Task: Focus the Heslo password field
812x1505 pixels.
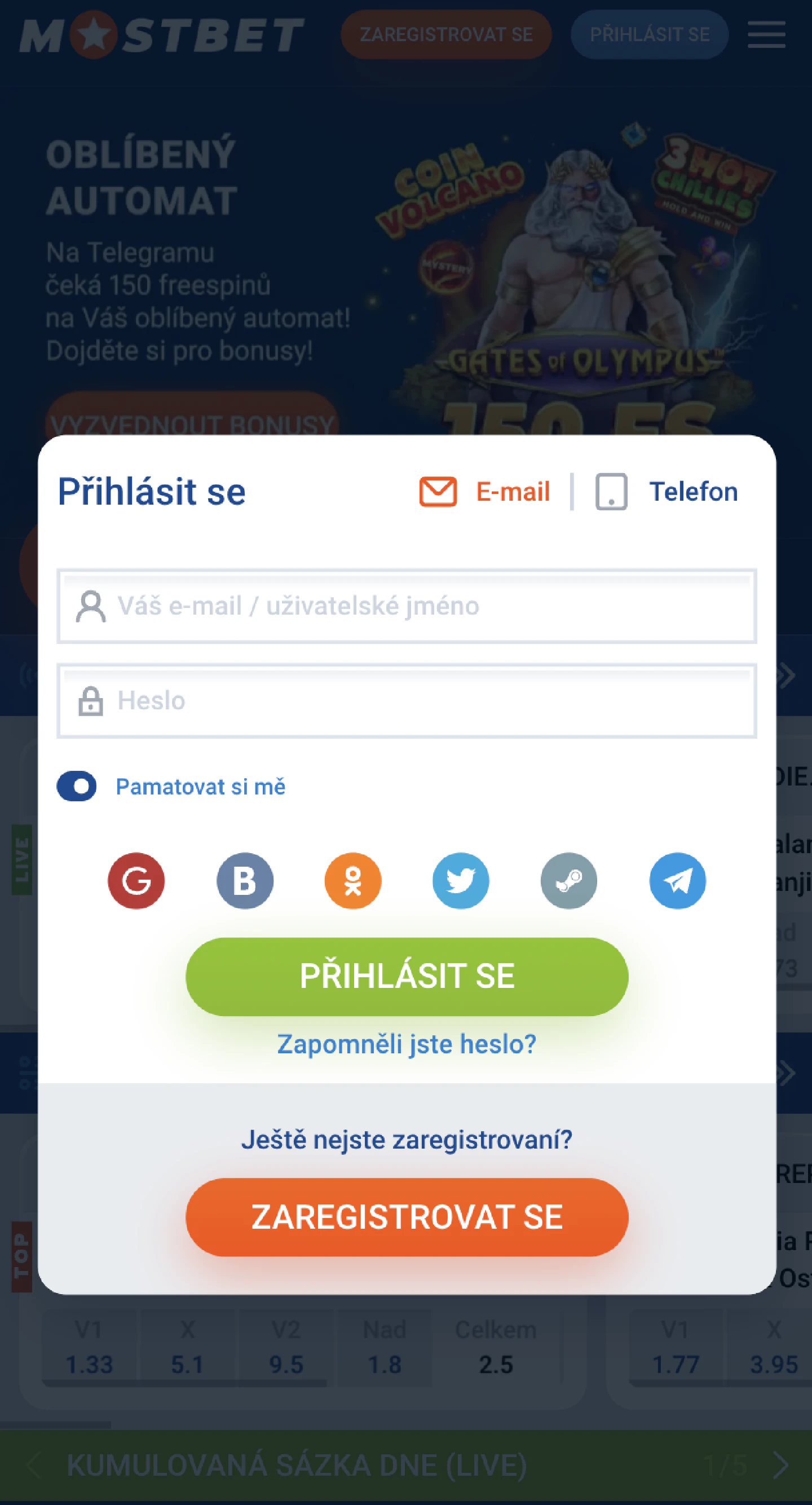Action: pos(407,700)
